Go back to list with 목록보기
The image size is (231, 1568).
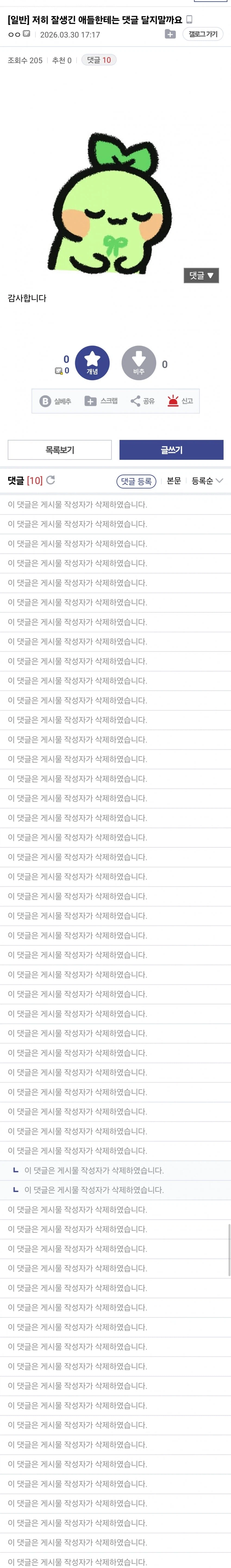[x=60, y=449]
